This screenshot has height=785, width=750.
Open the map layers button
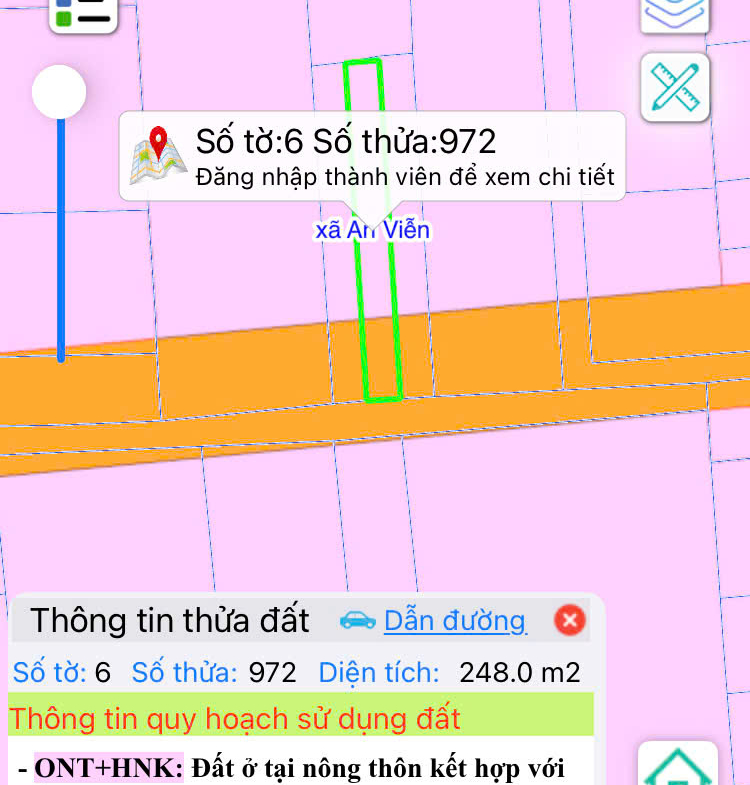tap(674, 12)
